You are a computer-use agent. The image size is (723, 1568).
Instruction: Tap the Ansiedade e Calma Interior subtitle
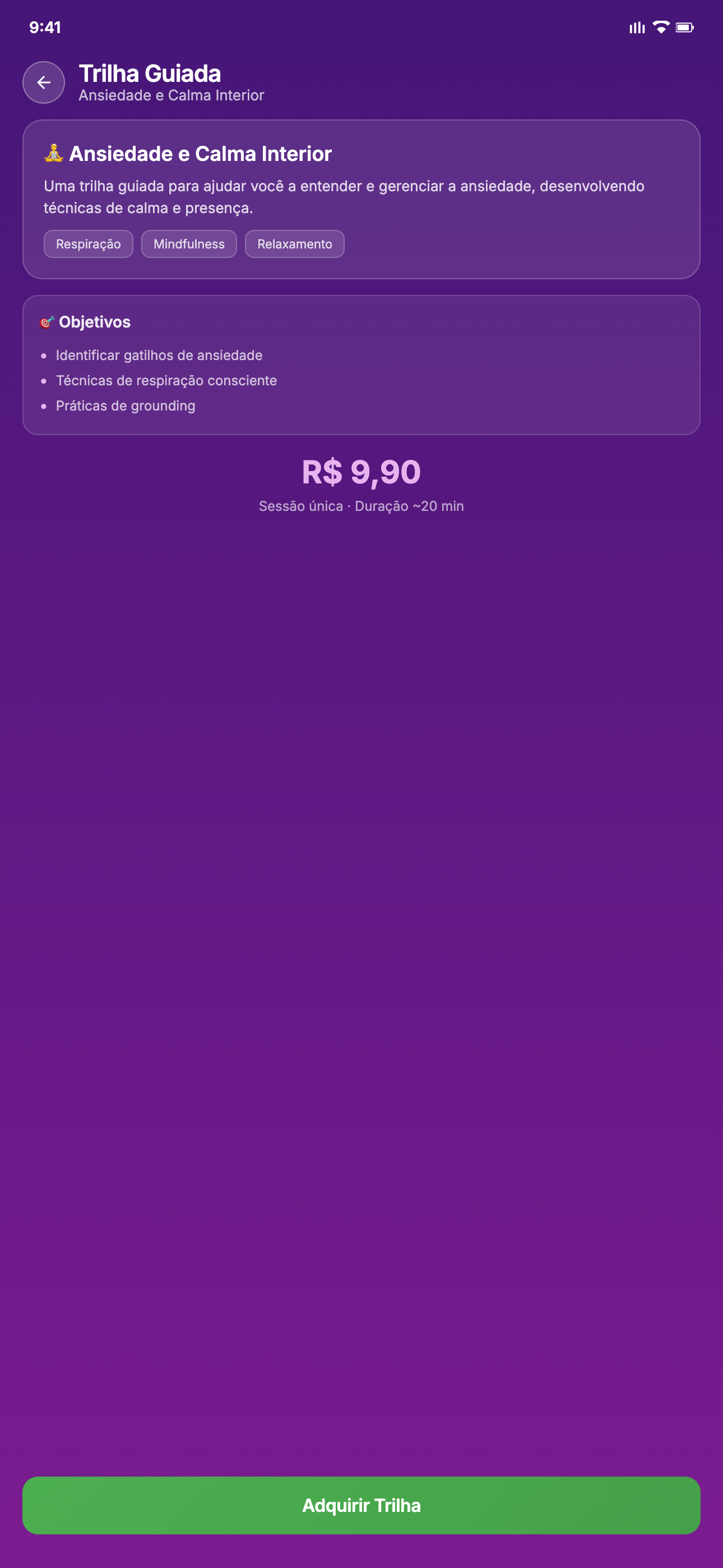171,95
